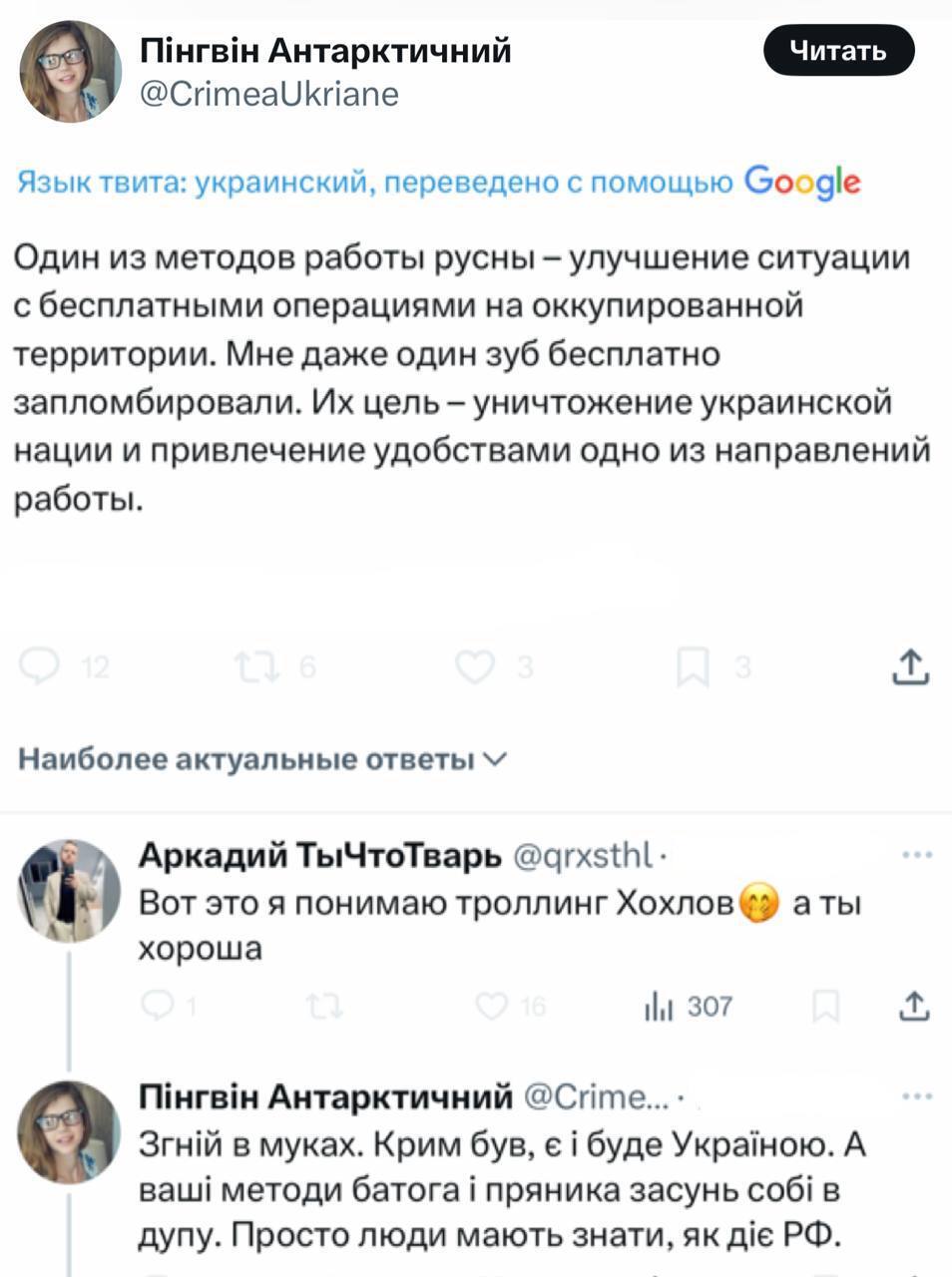
Task: Expand Наиболее актуальные ответы sort dropdown
Action: tap(263, 760)
